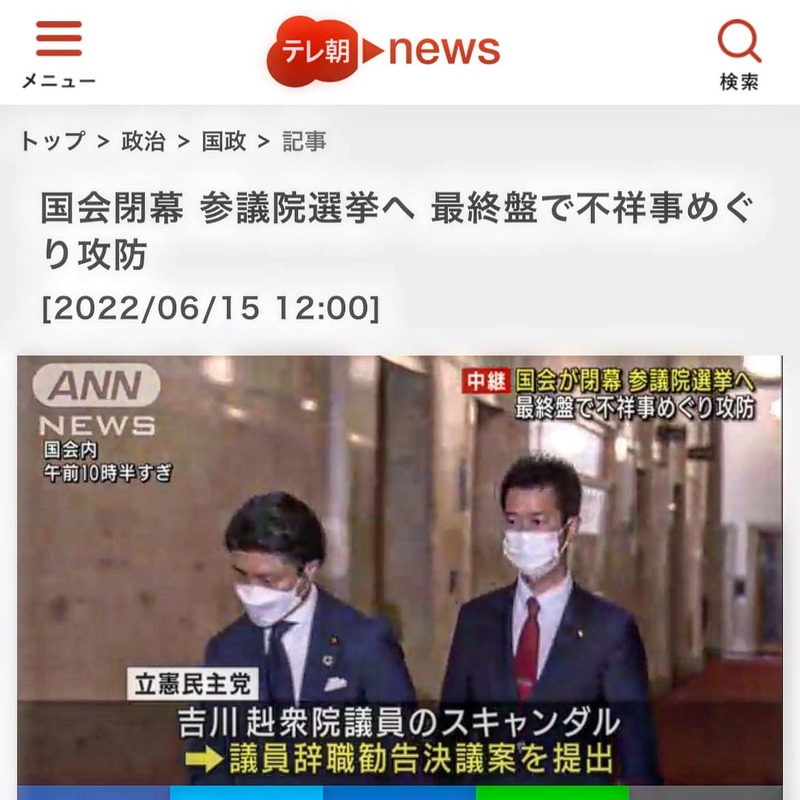Image resolution: width=800 pixels, height=800 pixels.
Task: Open the トップ breadcrumb link
Action: (x=52, y=142)
